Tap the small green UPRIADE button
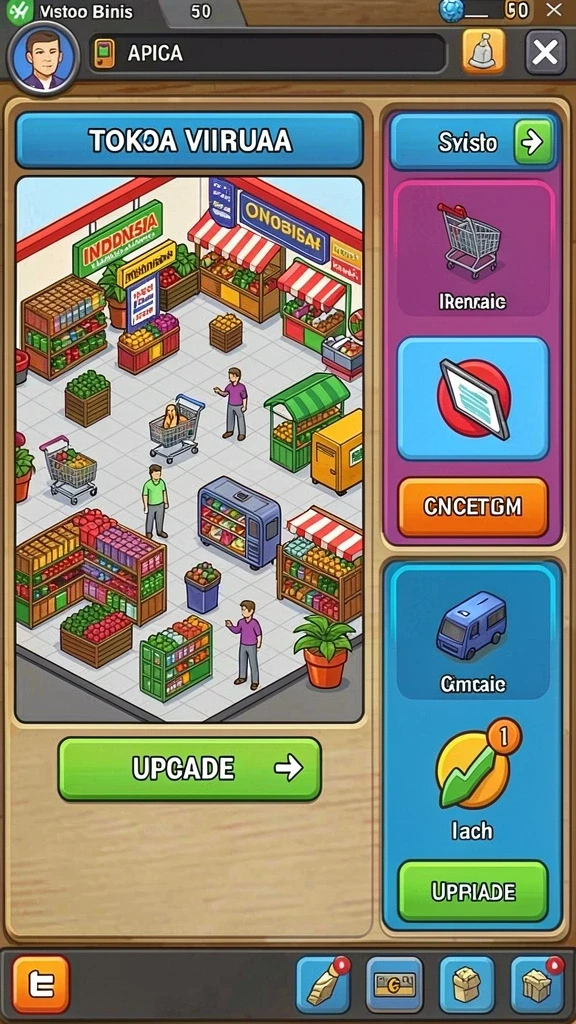576x1024 pixels. (x=473, y=891)
